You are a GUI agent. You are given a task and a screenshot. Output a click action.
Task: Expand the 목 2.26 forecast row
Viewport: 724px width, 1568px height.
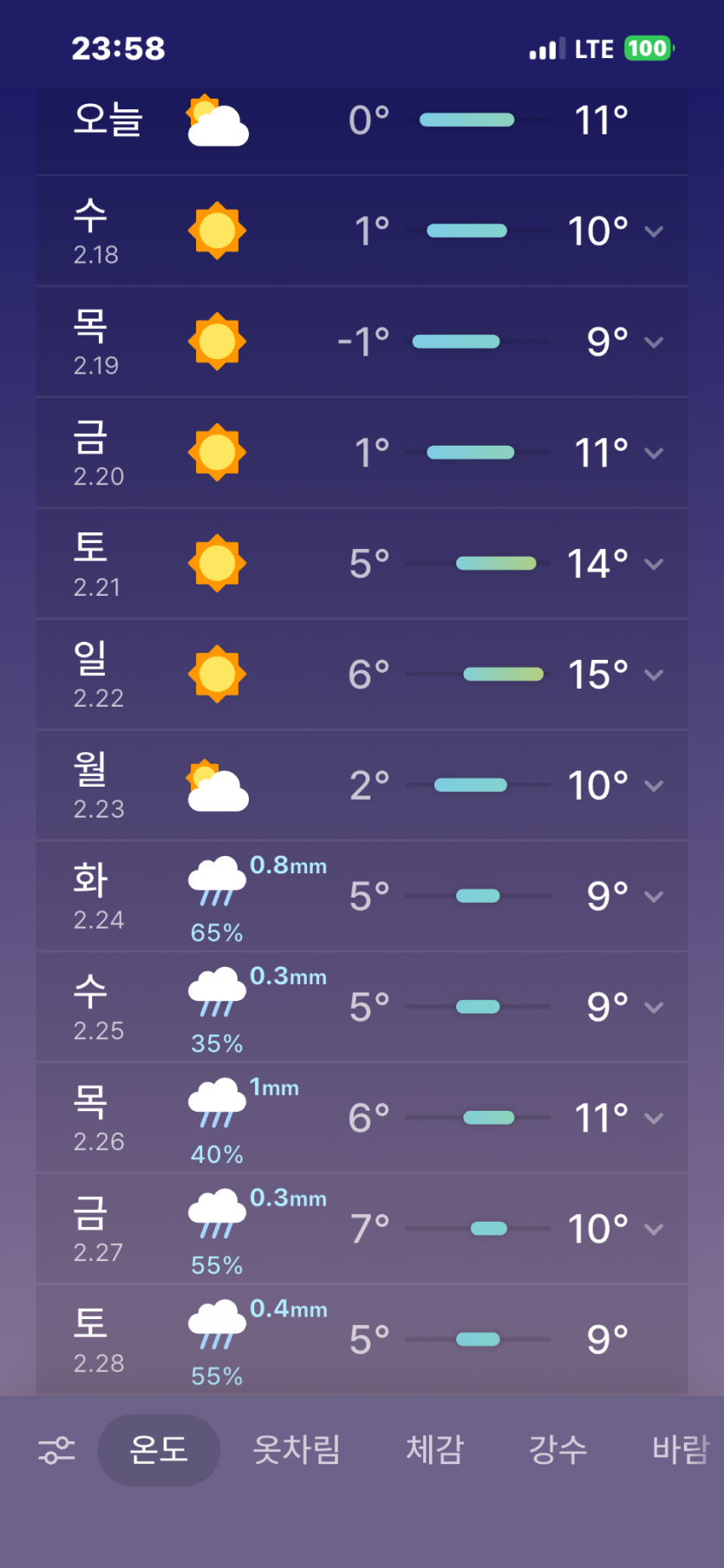click(x=654, y=1119)
